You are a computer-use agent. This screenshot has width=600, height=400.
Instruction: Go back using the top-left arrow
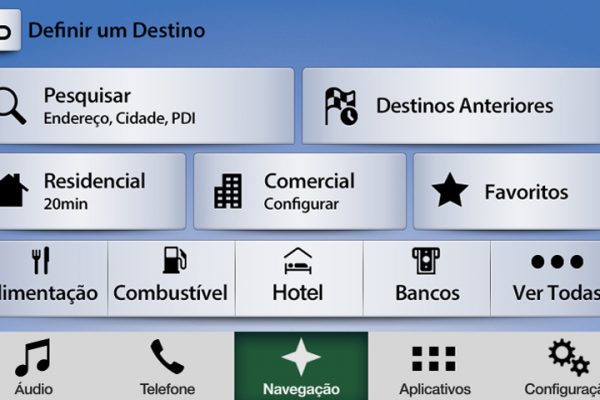coord(7,30)
